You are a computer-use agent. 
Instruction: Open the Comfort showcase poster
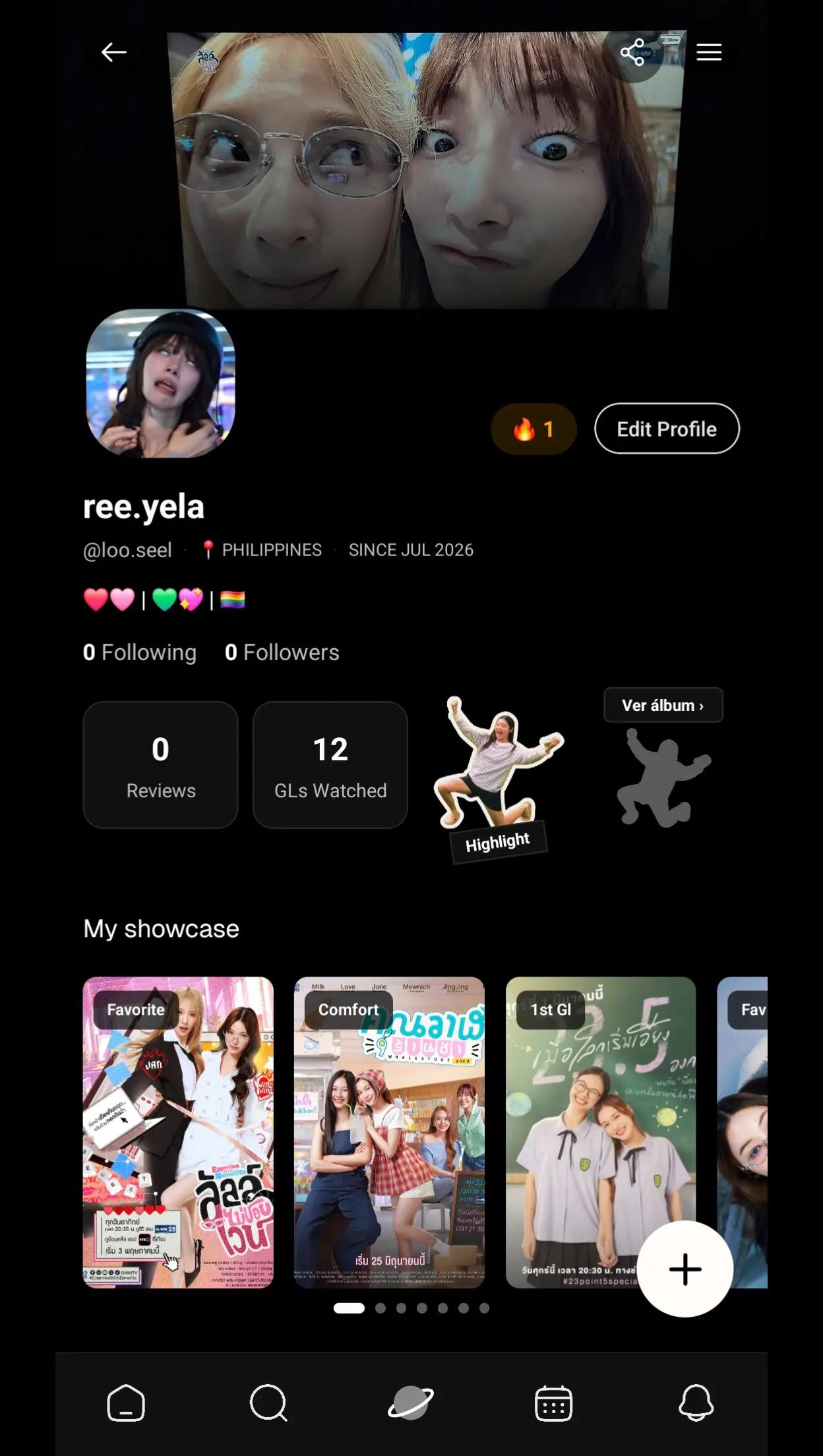[x=389, y=1132]
